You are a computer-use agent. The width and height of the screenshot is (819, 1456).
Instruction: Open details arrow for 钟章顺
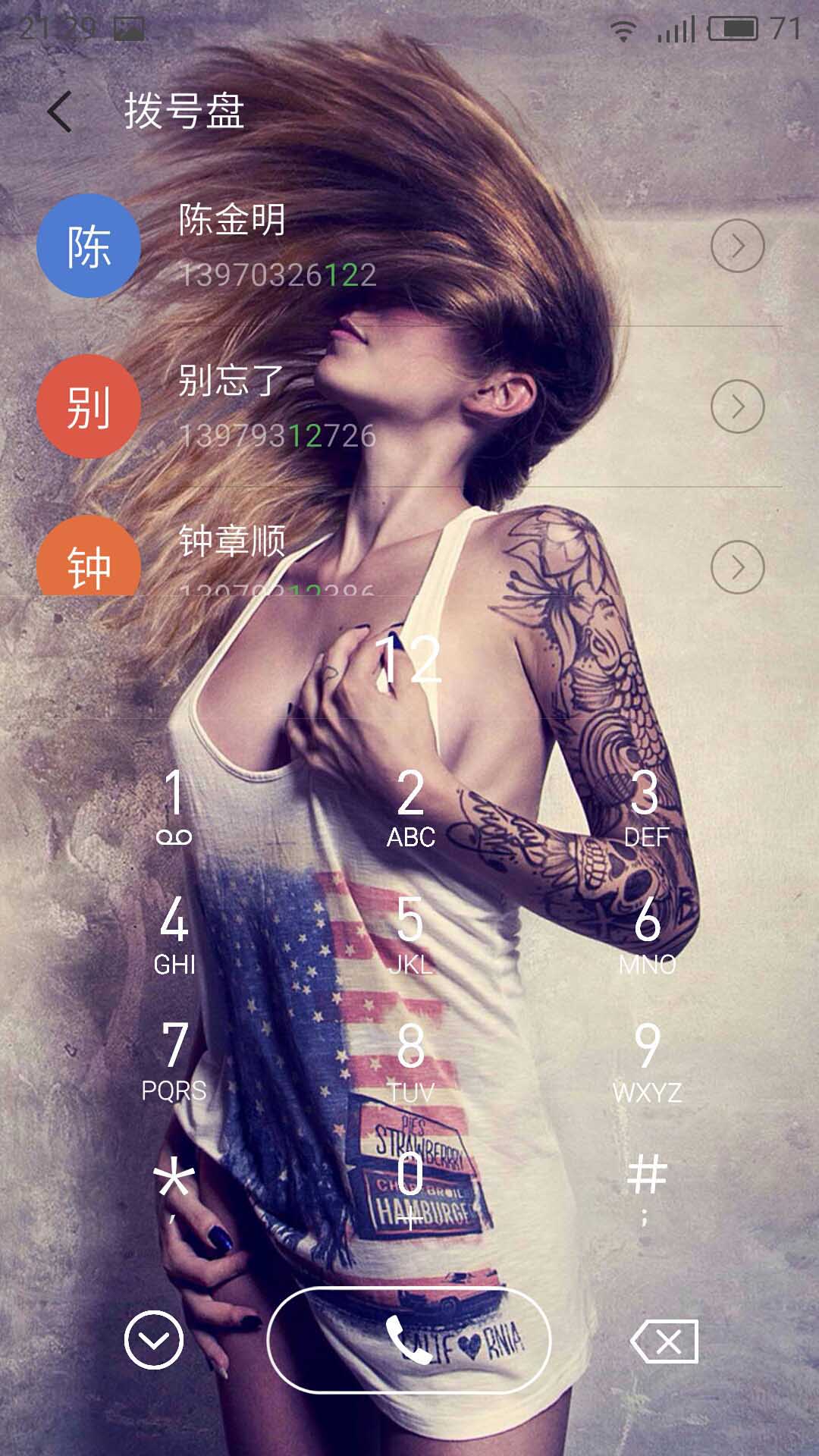737,566
